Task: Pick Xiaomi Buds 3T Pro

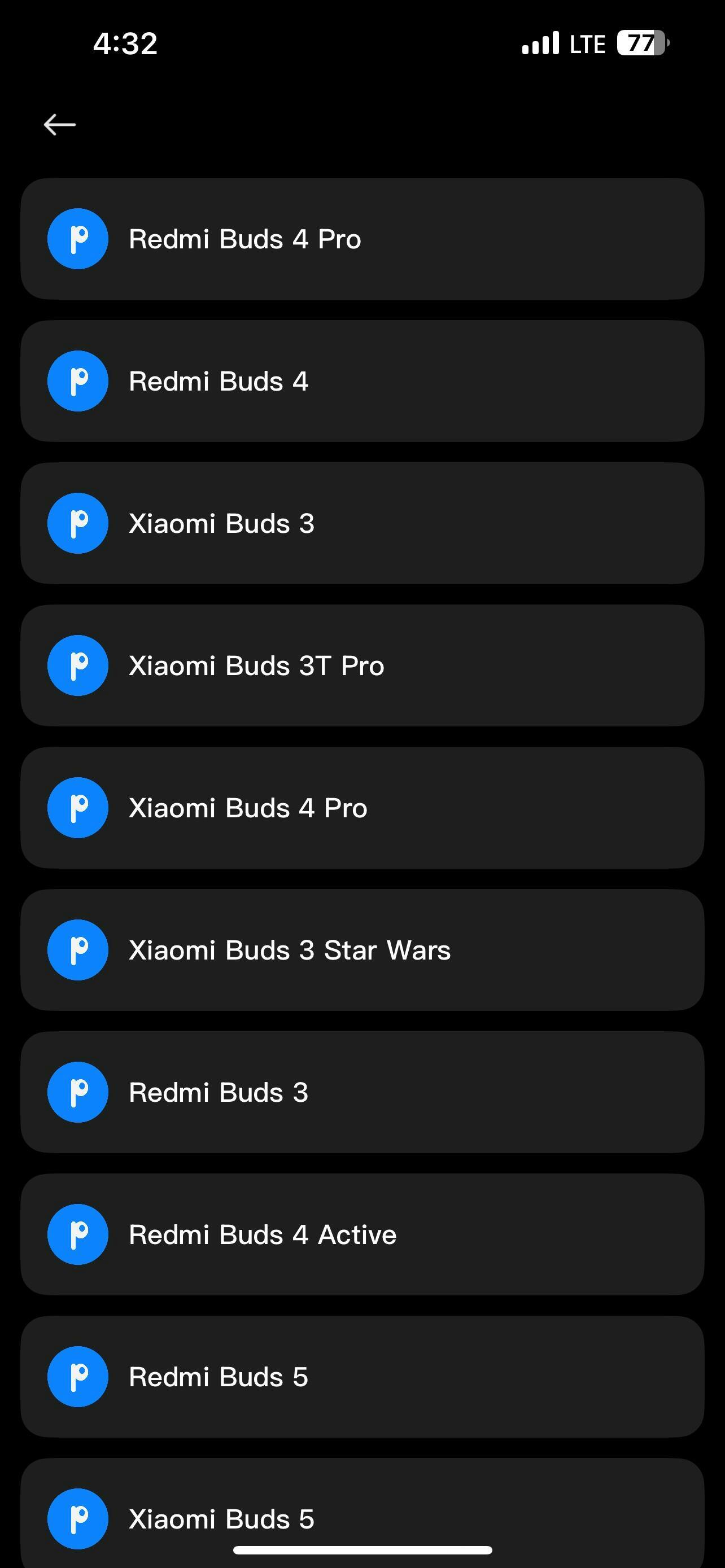Action: 362,665
